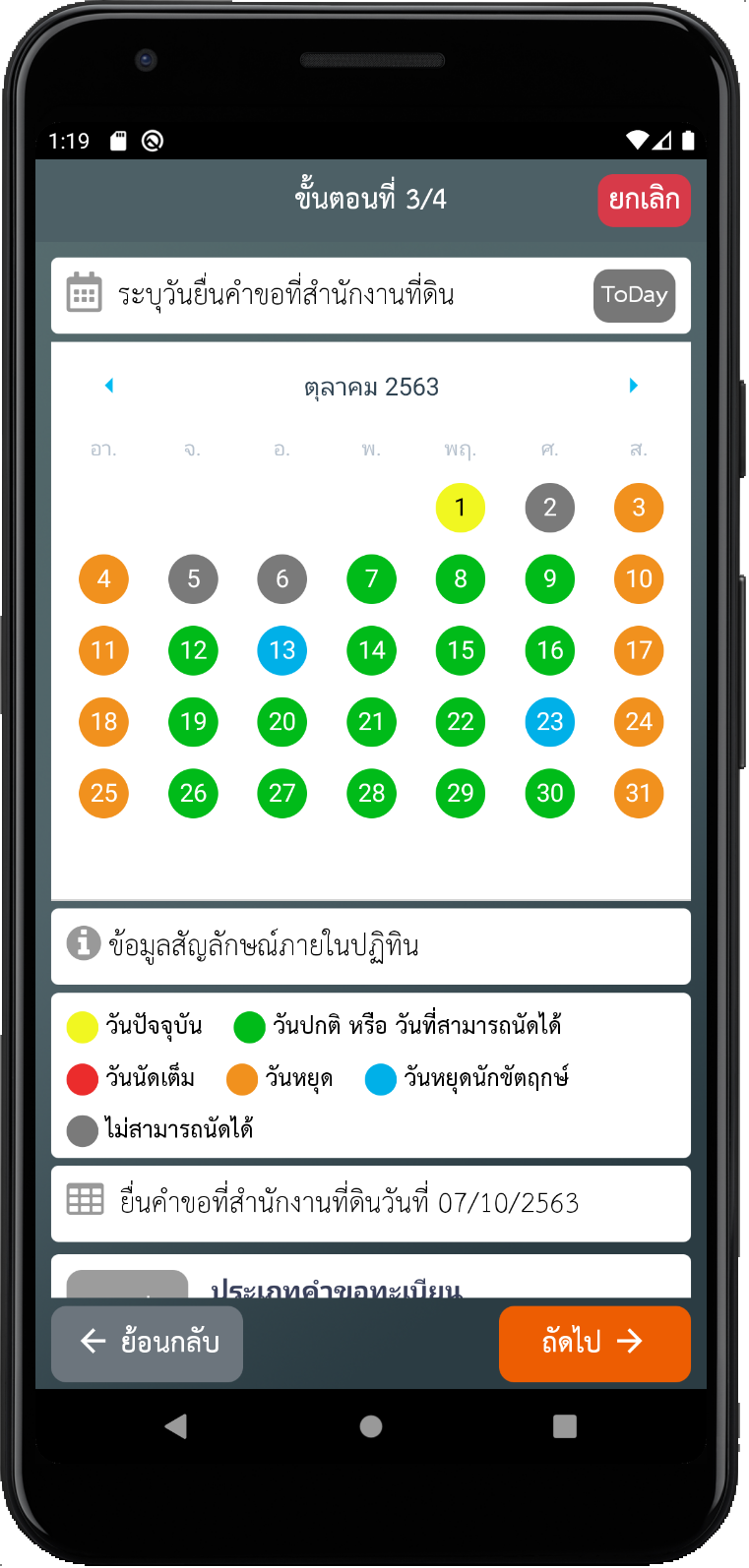749x1568 pixels.
Task: Tap today's date, day 1
Action: coord(461,508)
